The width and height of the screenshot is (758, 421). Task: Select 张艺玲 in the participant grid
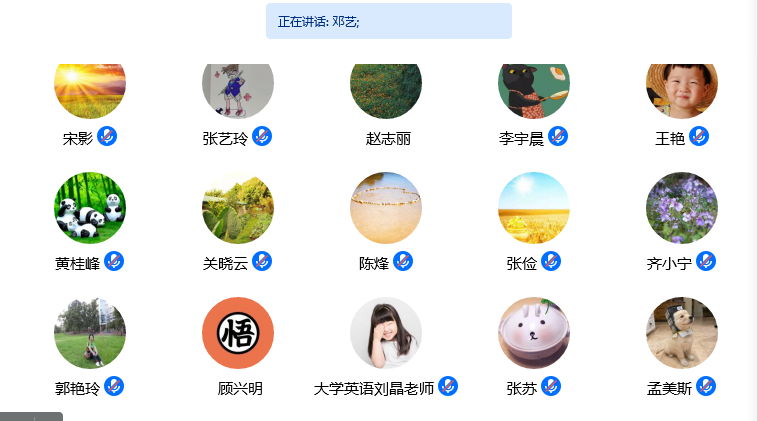(x=238, y=90)
